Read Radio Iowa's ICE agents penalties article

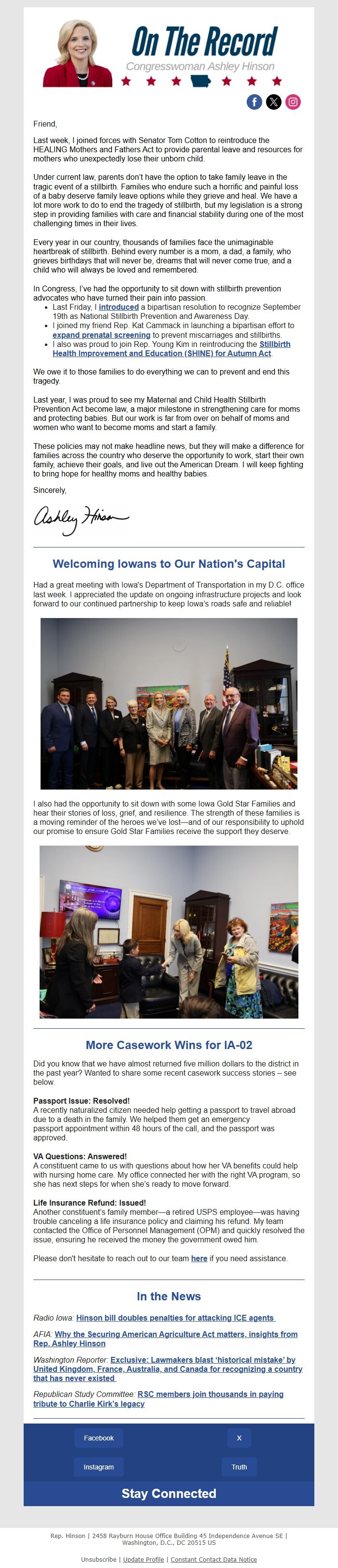click(176, 1317)
